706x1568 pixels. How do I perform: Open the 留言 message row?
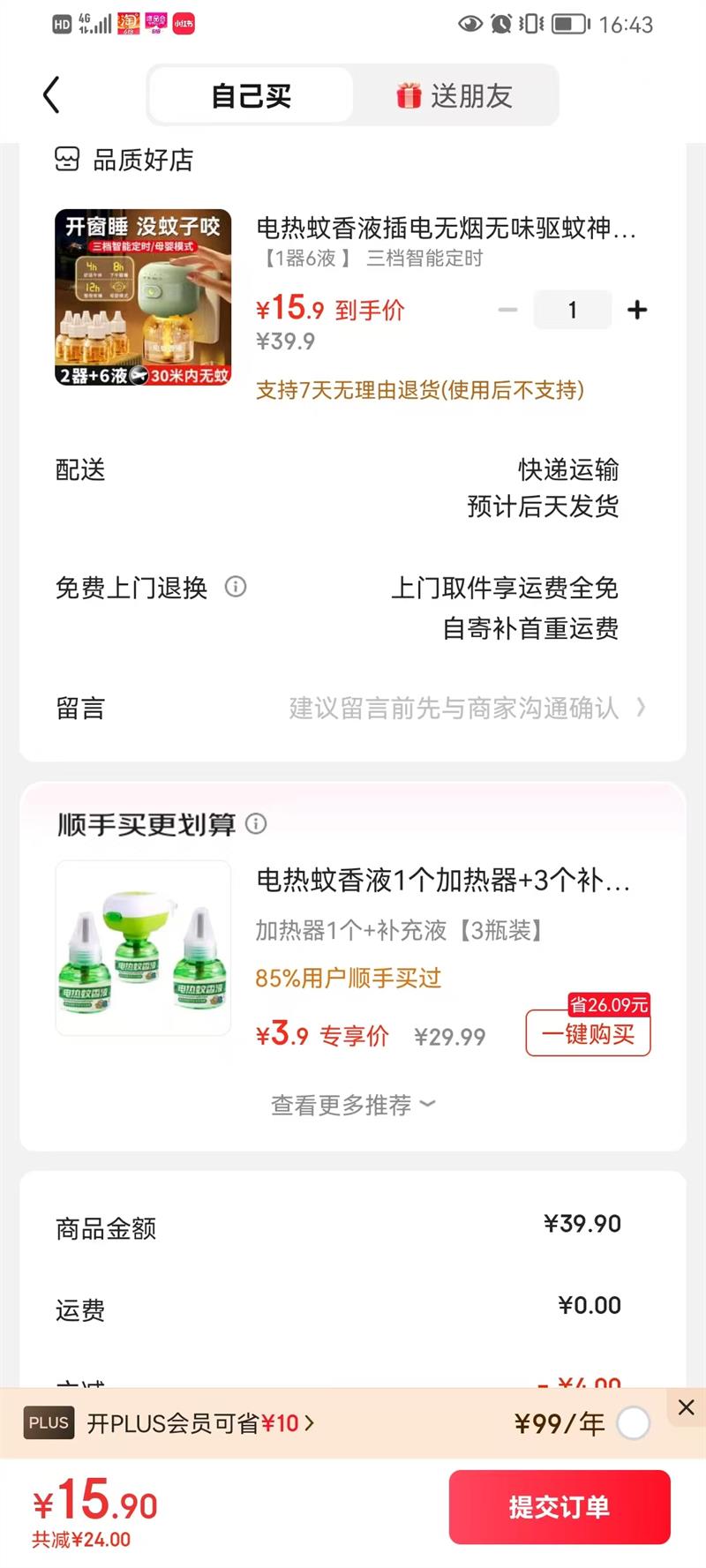tap(353, 708)
